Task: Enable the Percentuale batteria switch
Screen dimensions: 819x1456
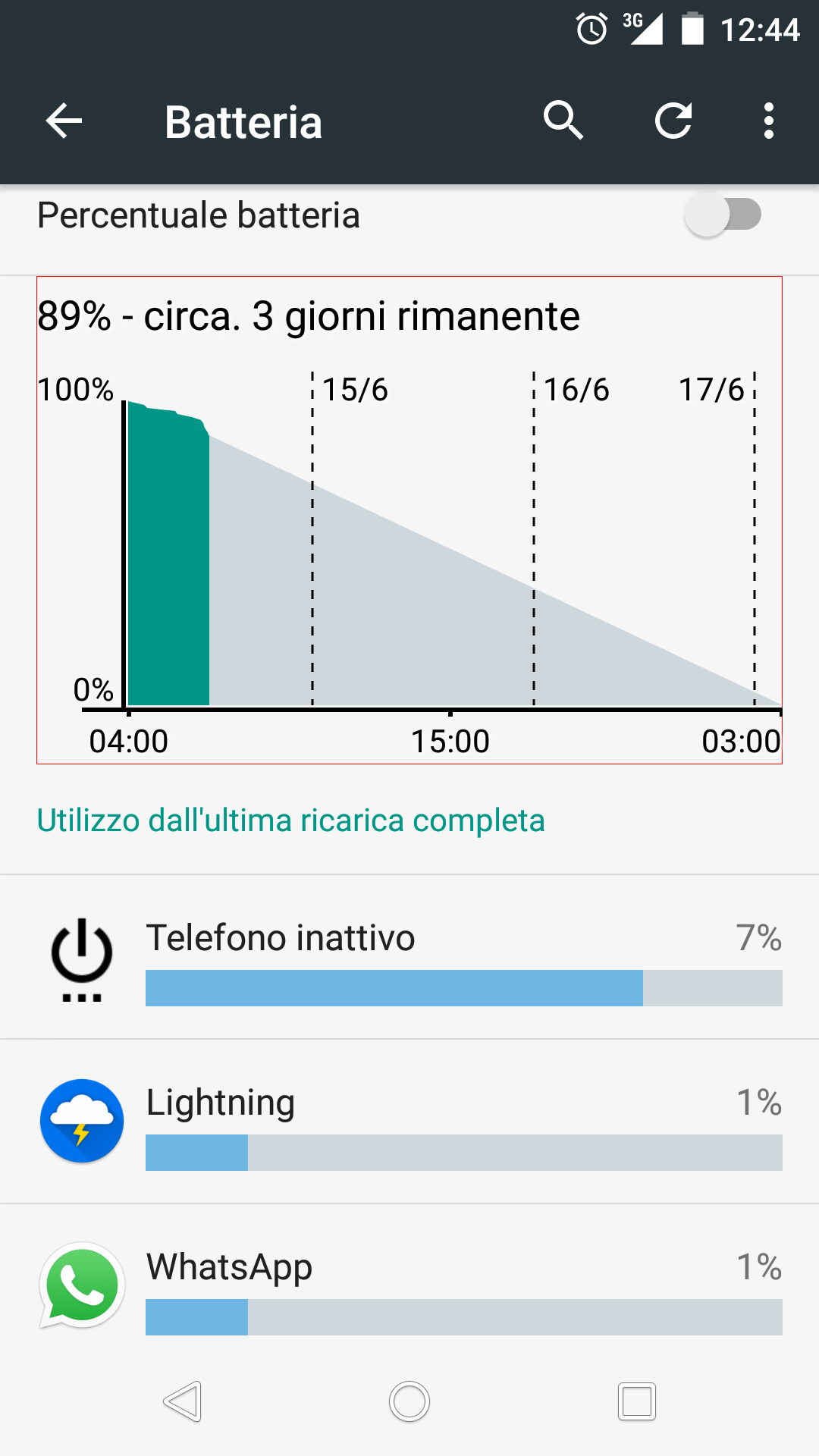Action: click(723, 215)
